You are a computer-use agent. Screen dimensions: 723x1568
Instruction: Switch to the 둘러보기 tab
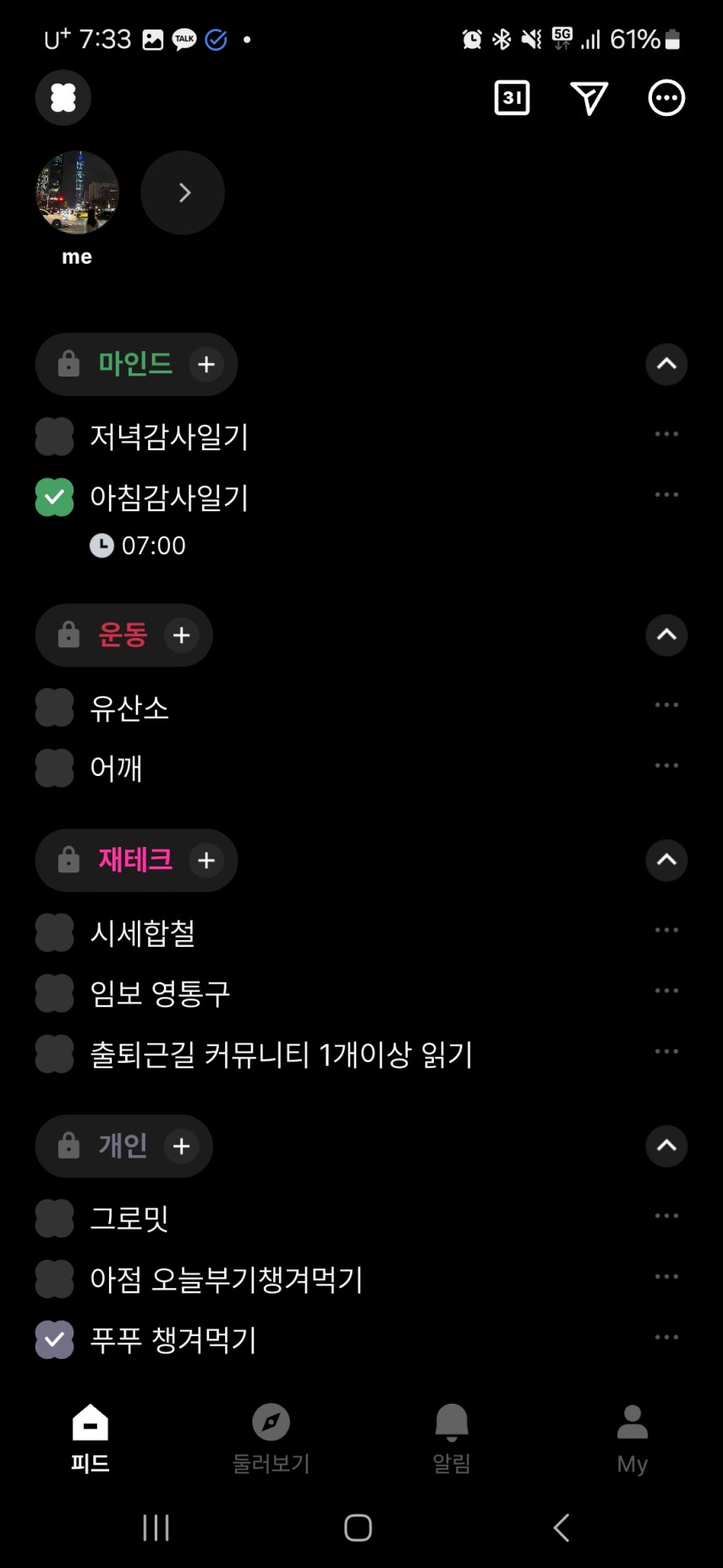click(x=271, y=1439)
